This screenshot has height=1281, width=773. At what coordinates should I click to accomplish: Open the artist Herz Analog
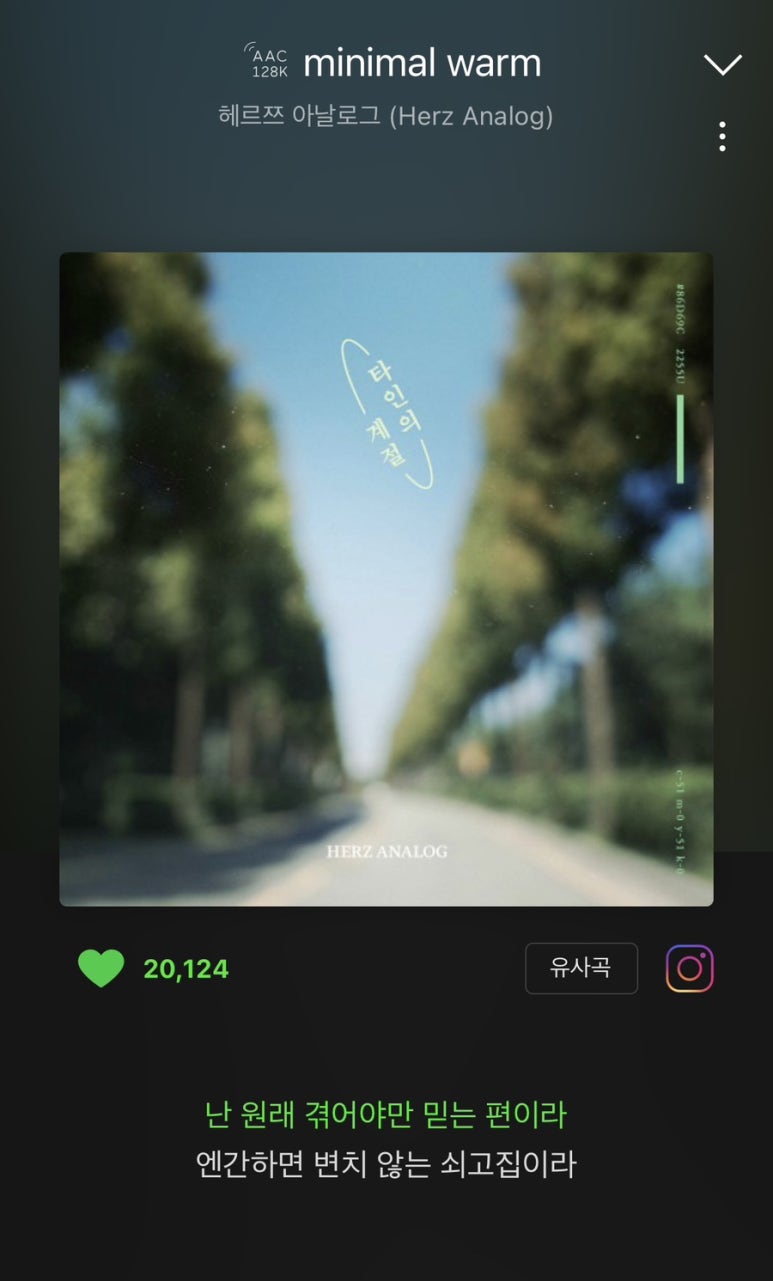tap(385, 116)
